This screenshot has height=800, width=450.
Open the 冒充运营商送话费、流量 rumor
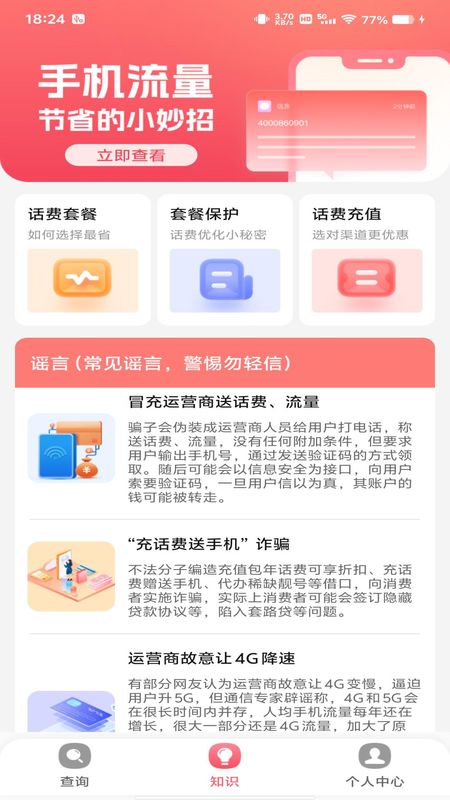tap(224, 449)
